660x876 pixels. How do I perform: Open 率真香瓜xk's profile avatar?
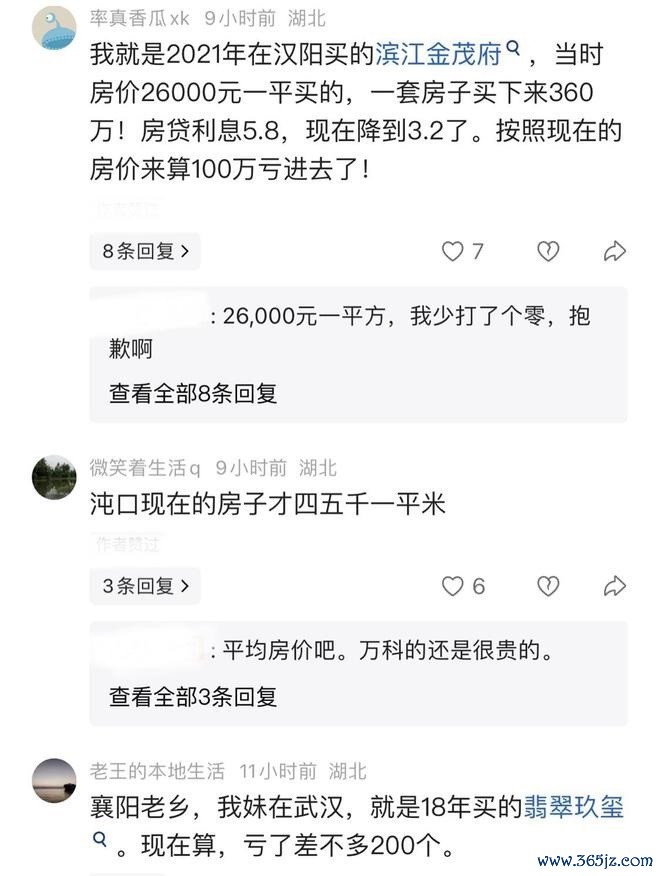(55, 26)
